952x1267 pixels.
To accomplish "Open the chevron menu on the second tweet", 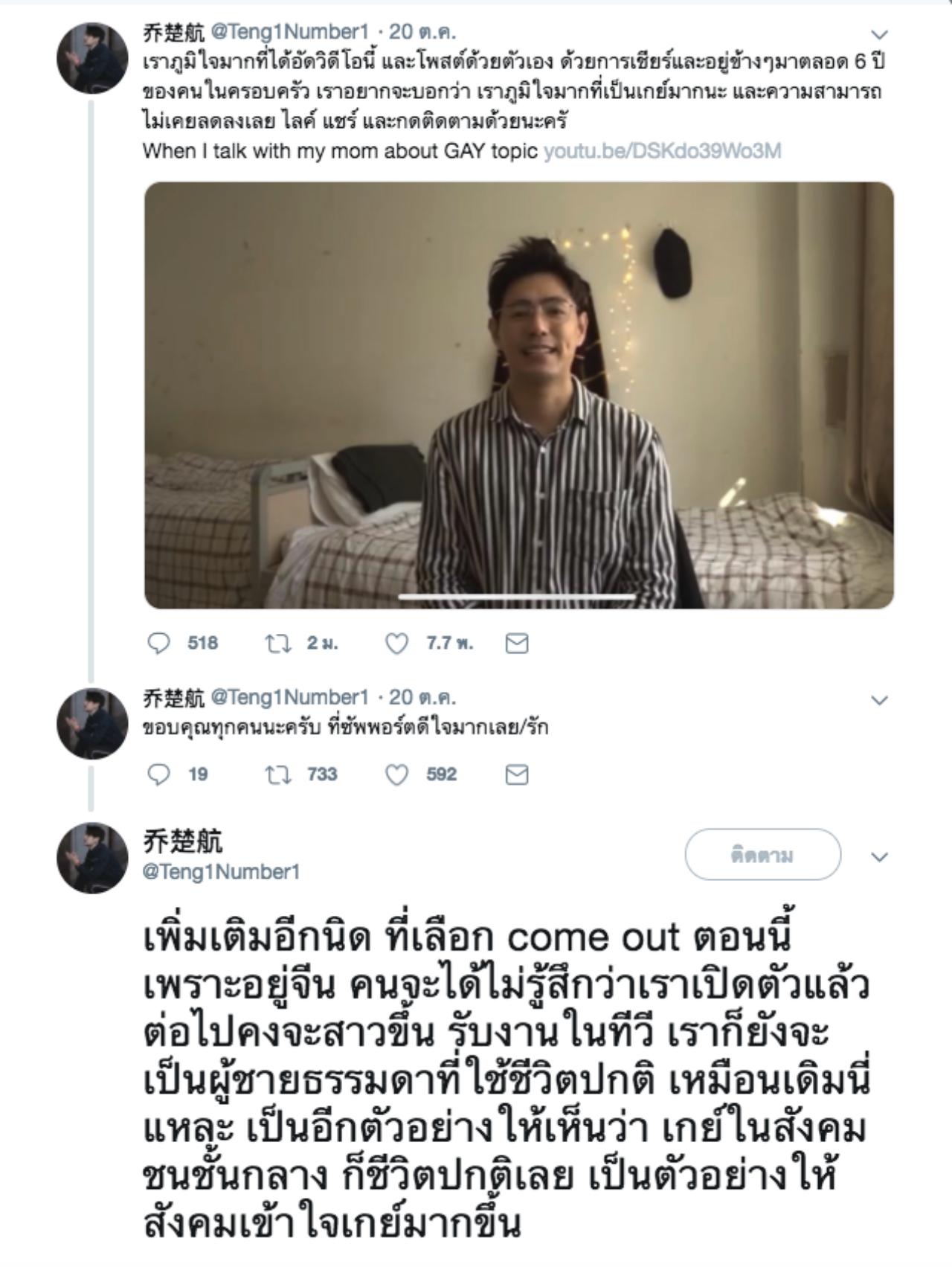I will (x=879, y=700).
